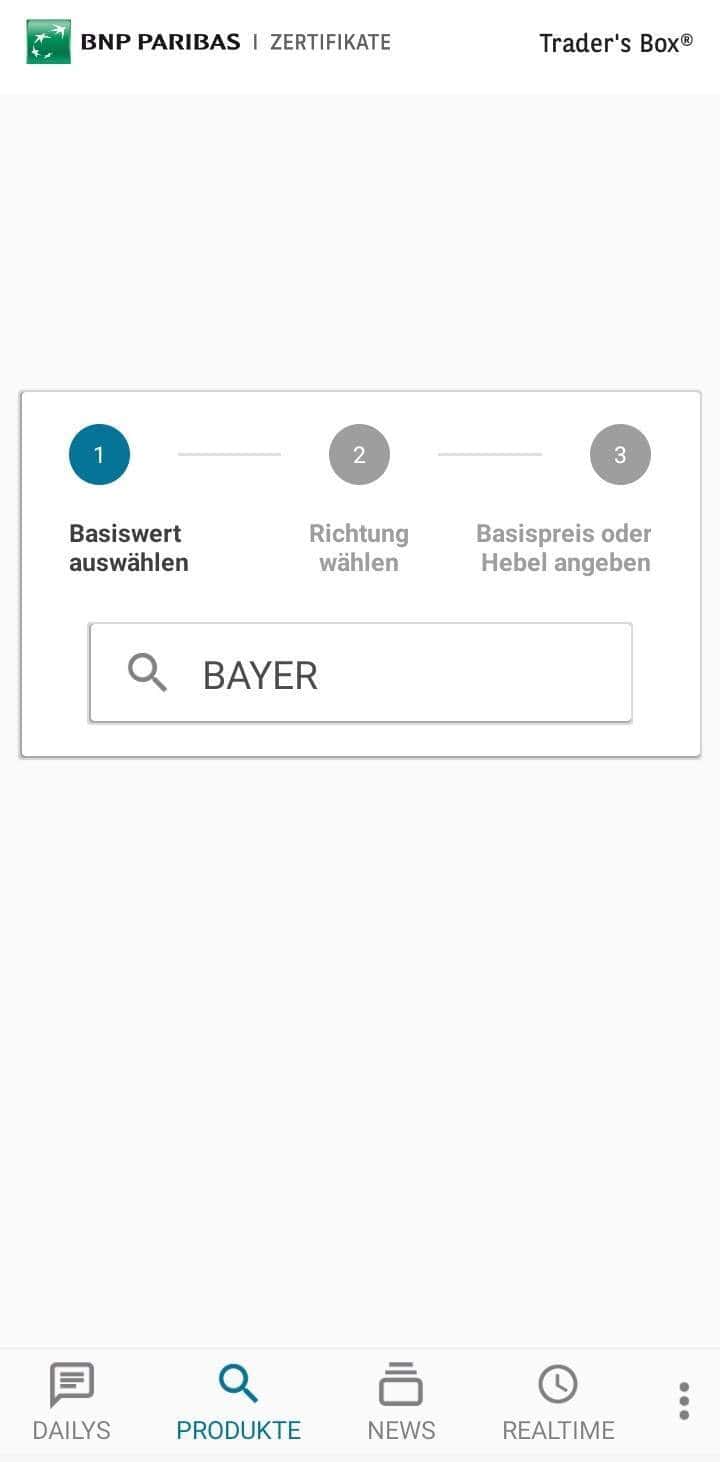The image size is (720, 1462).
Task: Switch to the Produkte tab
Action: pos(238,1402)
